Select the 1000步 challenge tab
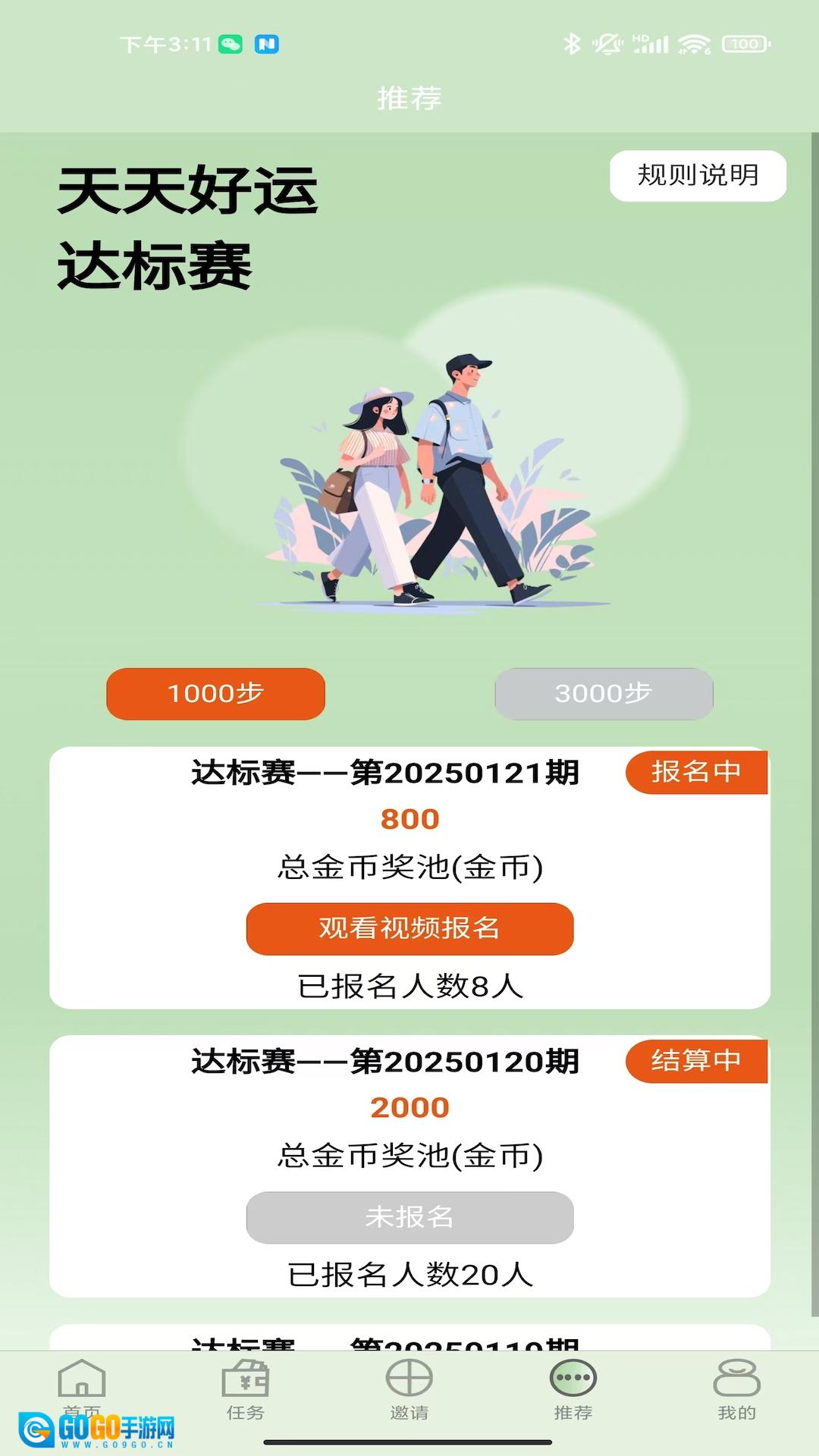Viewport: 819px width, 1456px height. point(215,694)
